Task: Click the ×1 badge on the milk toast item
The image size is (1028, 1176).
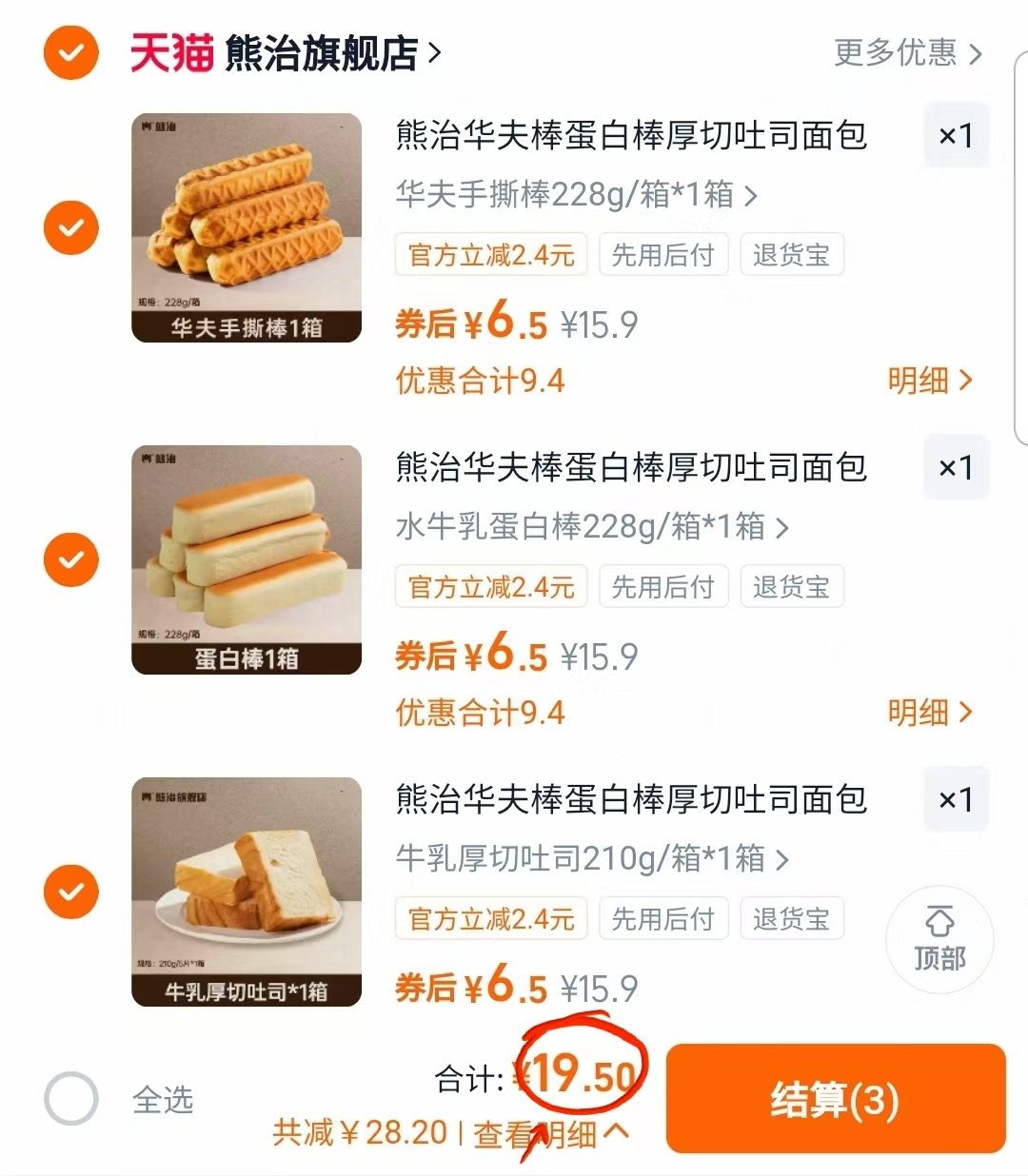Action: (956, 799)
